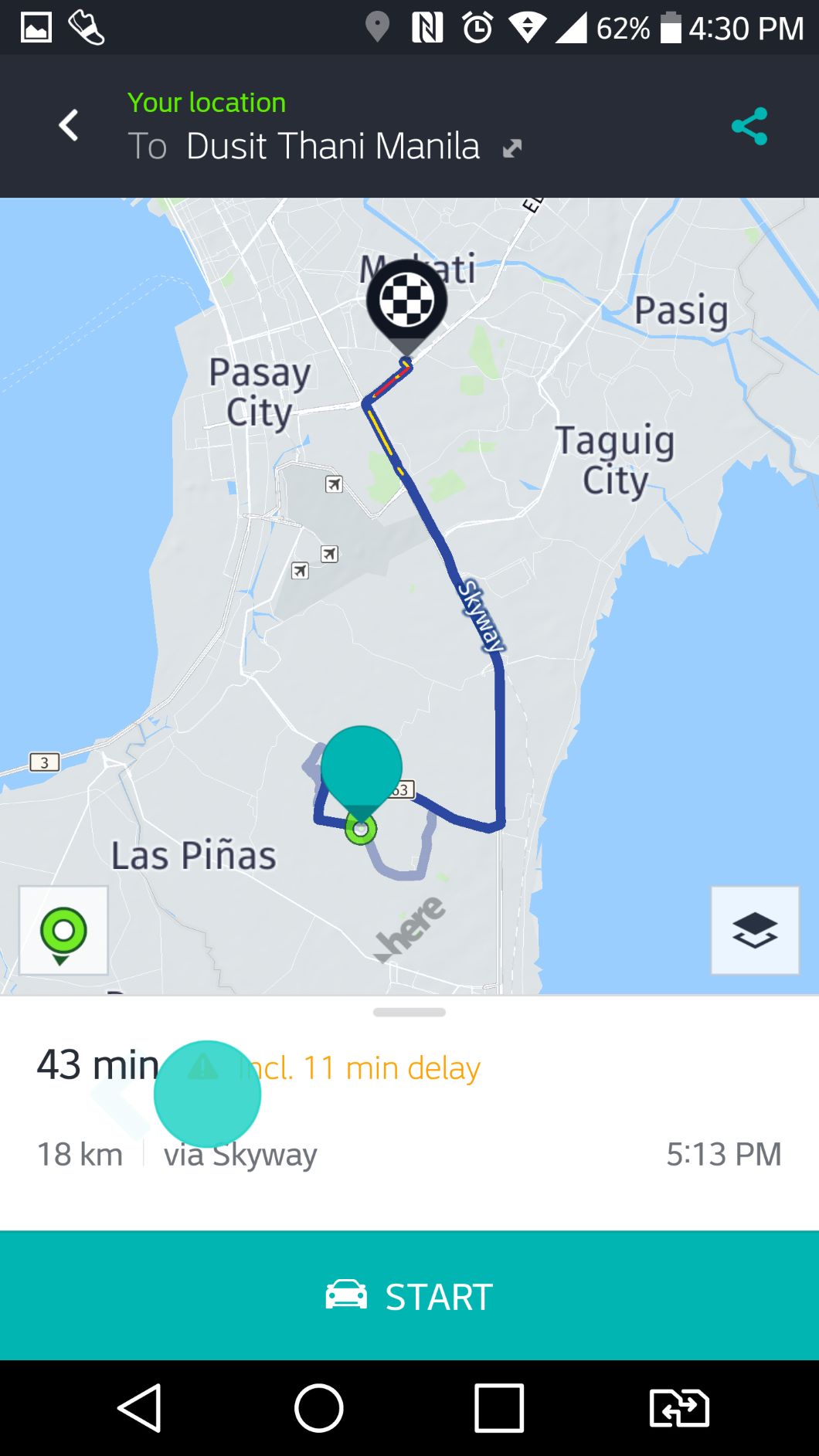Tap the system home button

318,1408
